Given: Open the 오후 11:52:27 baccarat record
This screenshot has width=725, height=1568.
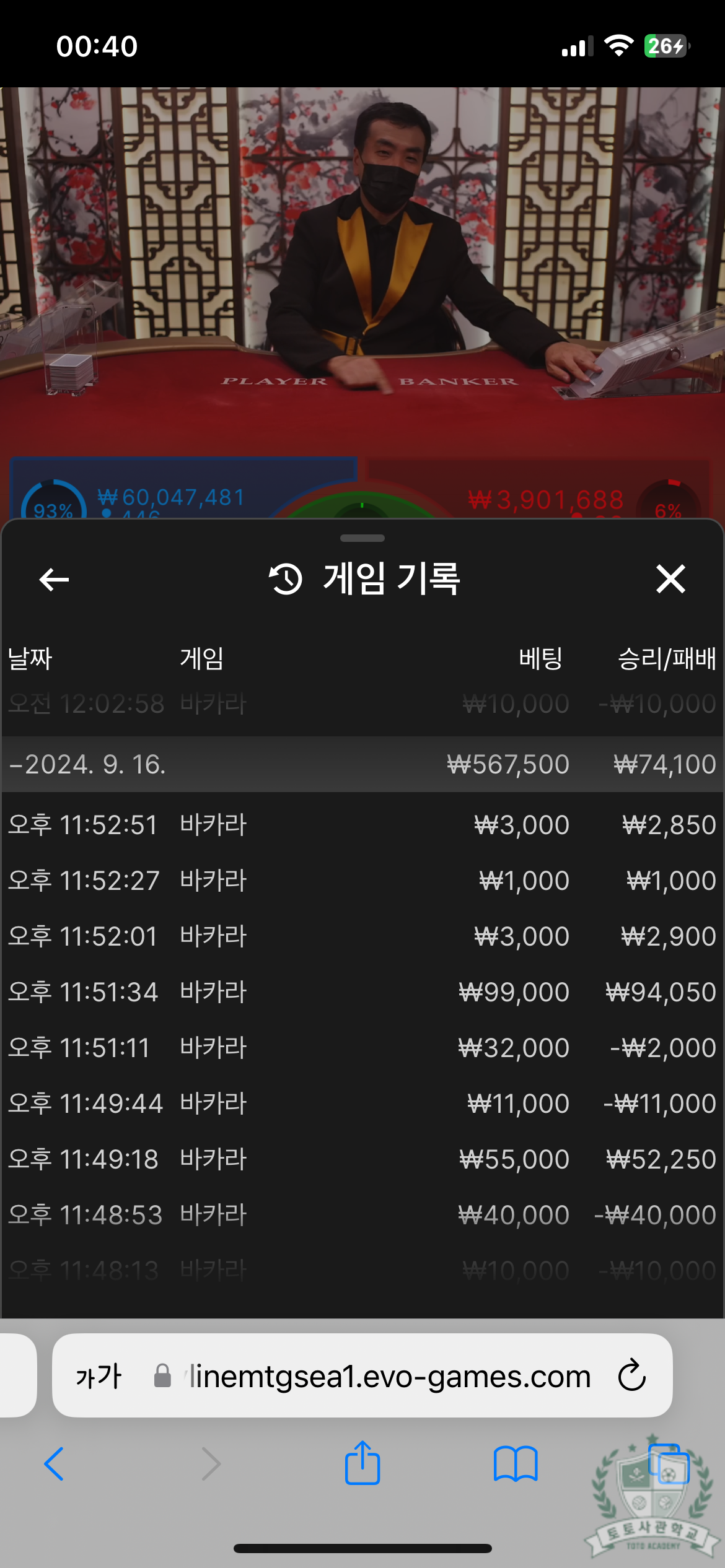Looking at the screenshot, I should point(362,881).
